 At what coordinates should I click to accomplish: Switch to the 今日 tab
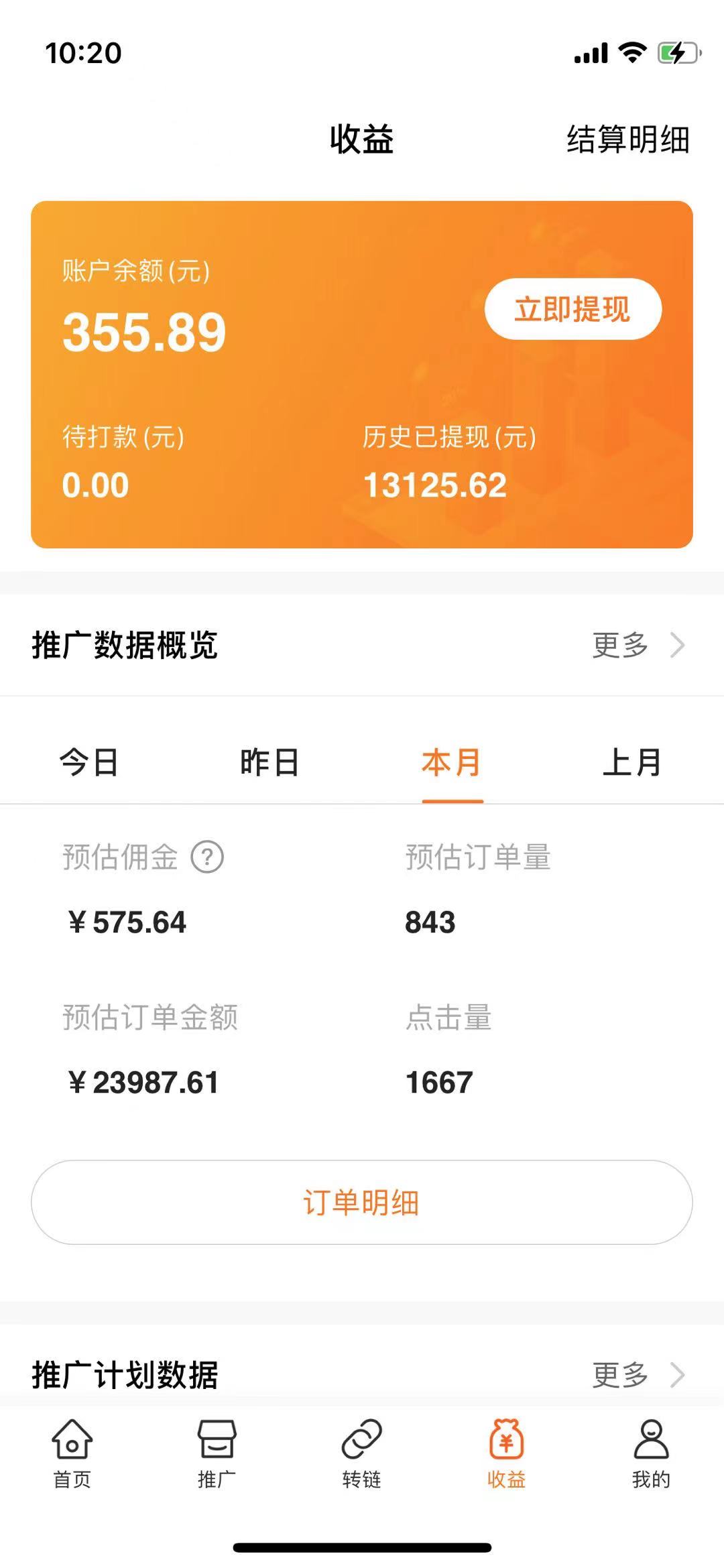(89, 762)
